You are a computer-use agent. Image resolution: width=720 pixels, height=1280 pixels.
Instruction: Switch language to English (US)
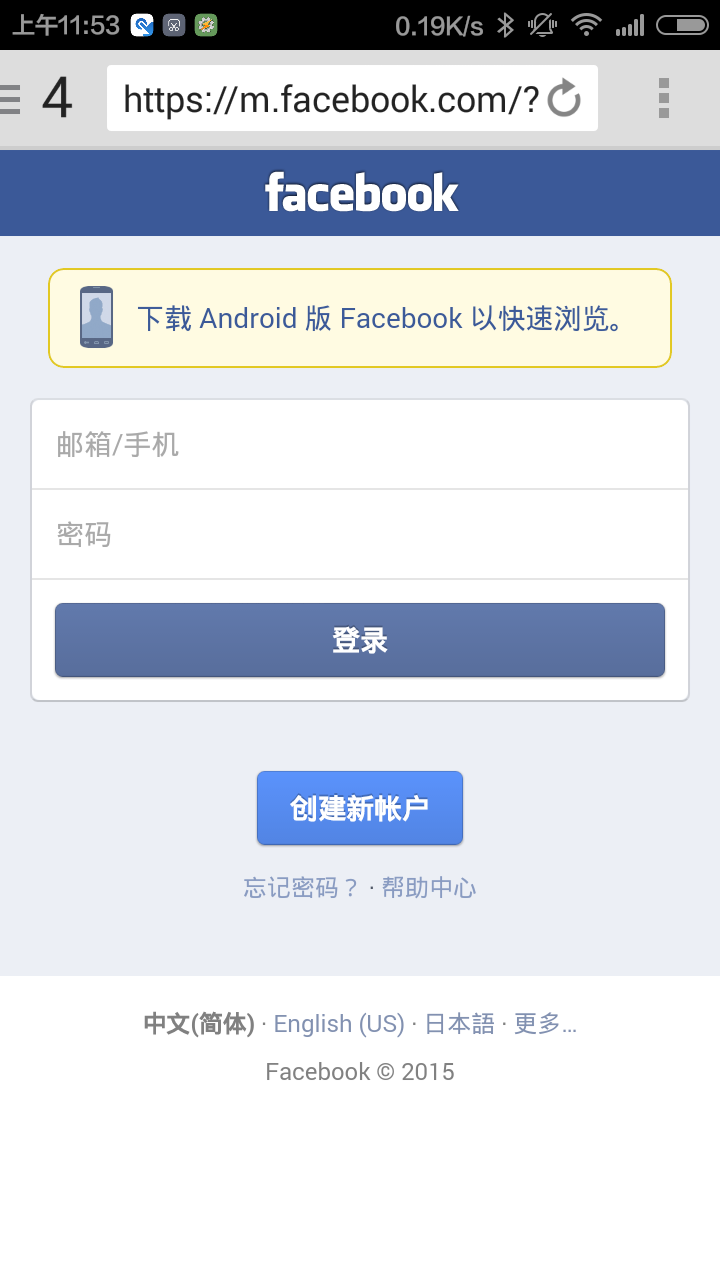pyautogui.click(x=339, y=1024)
